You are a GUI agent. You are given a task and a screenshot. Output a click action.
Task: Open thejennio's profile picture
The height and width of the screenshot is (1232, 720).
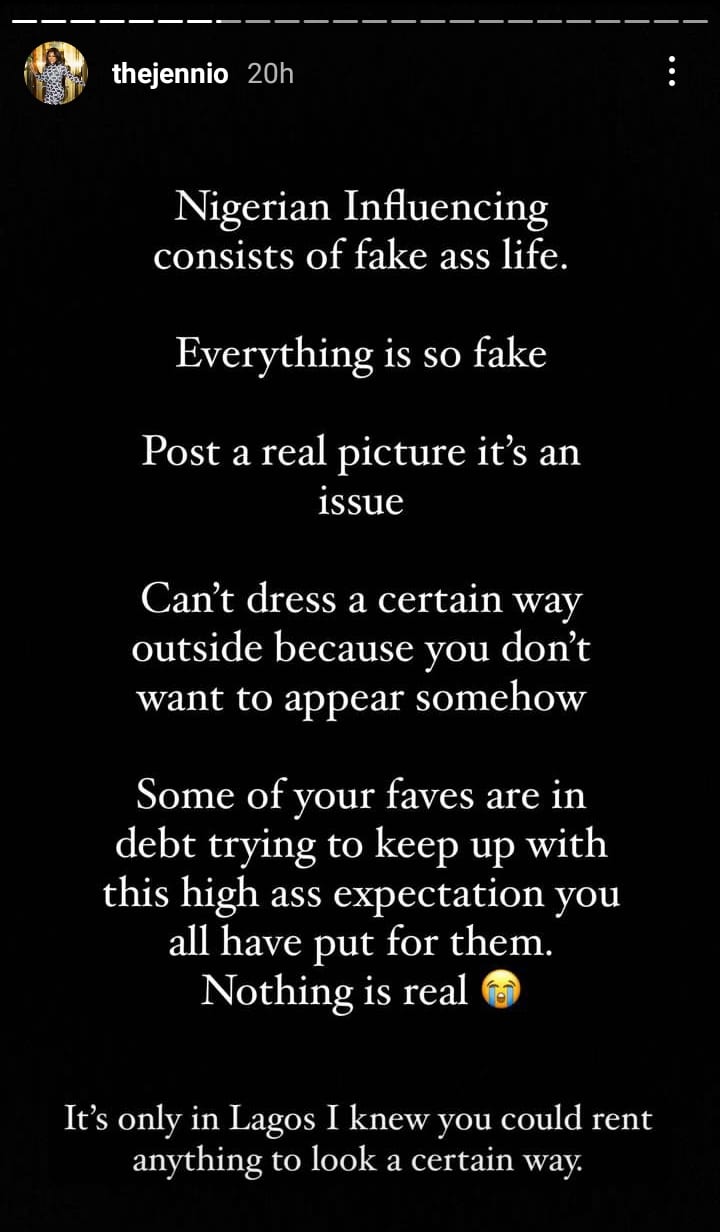56,73
